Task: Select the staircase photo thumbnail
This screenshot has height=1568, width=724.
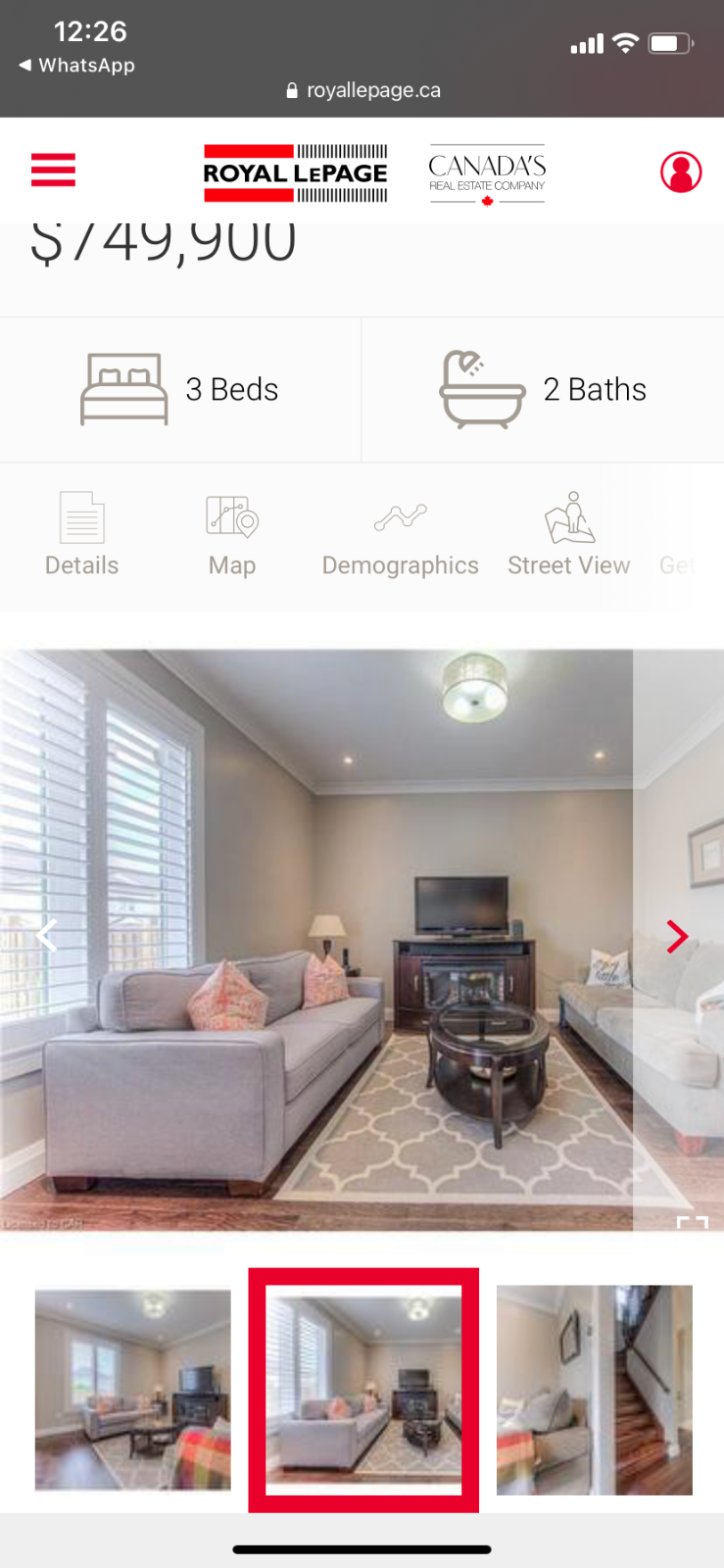Action: coord(594,1390)
